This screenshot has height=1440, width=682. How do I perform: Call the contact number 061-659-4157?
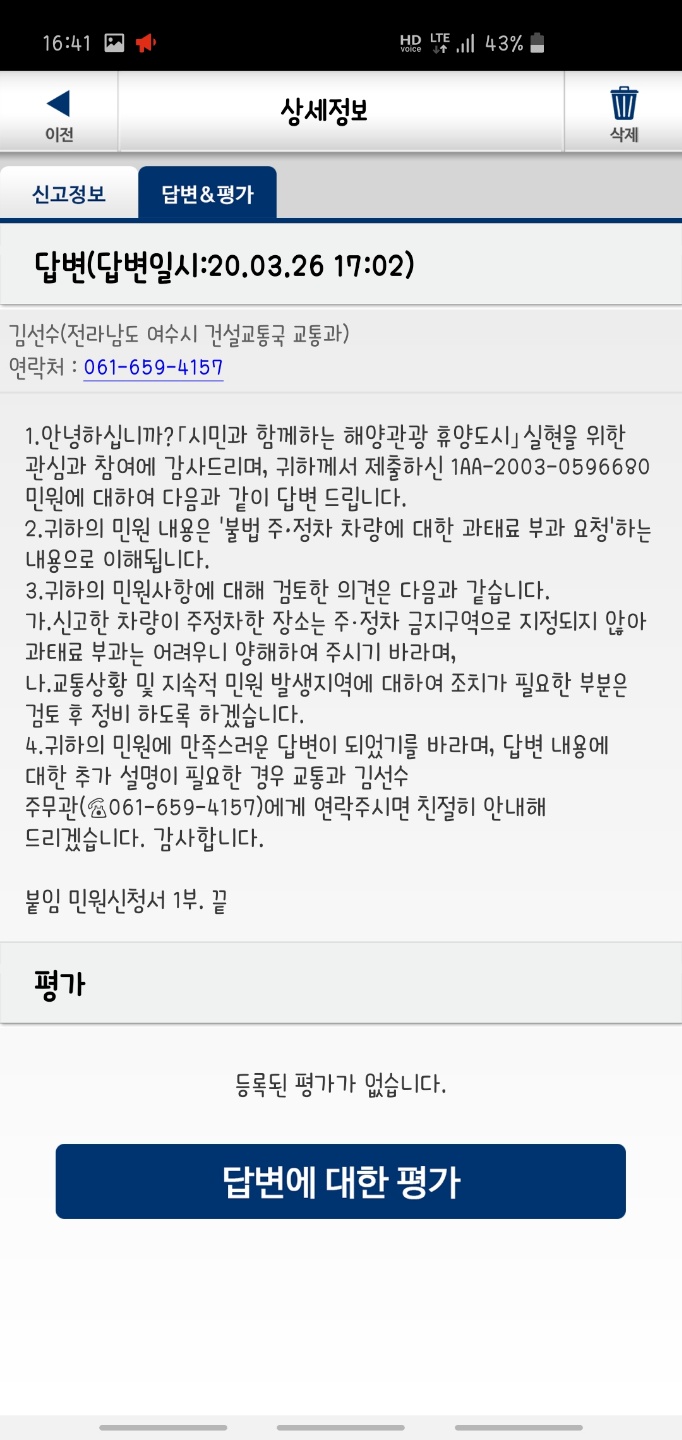click(153, 367)
